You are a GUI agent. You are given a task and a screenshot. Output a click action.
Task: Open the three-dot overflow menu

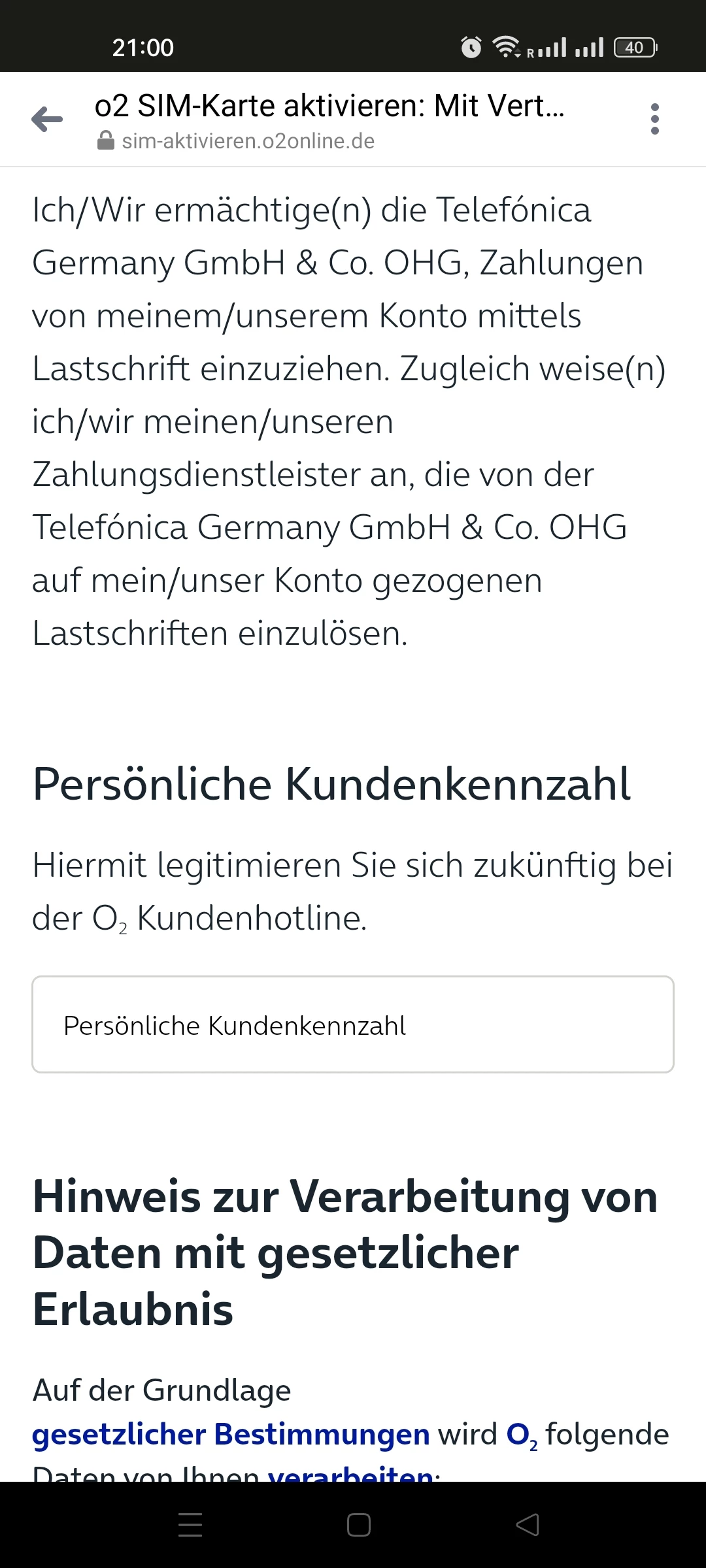654,119
